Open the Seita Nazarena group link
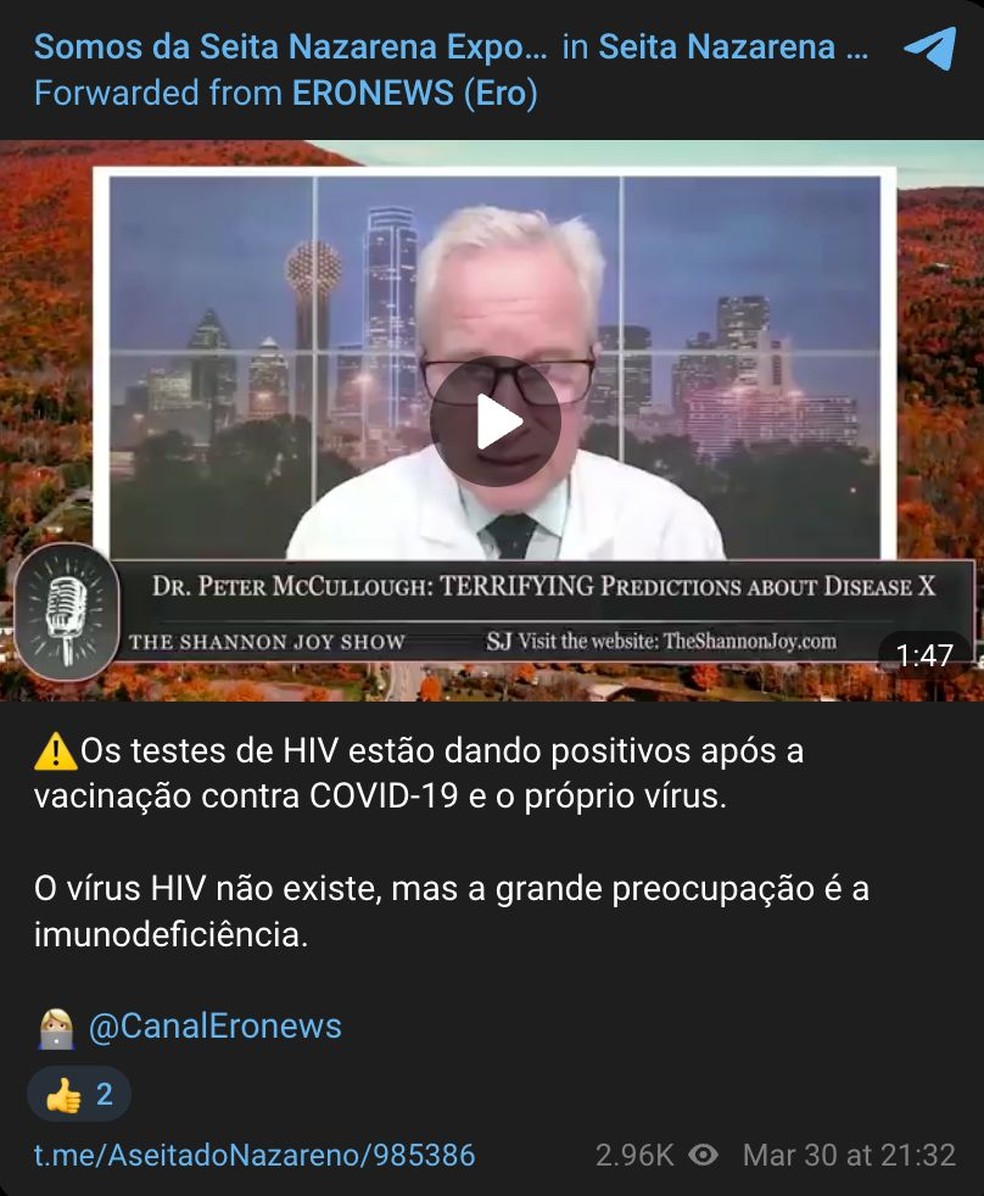The height and width of the screenshot is (1196, 984). 733,46
